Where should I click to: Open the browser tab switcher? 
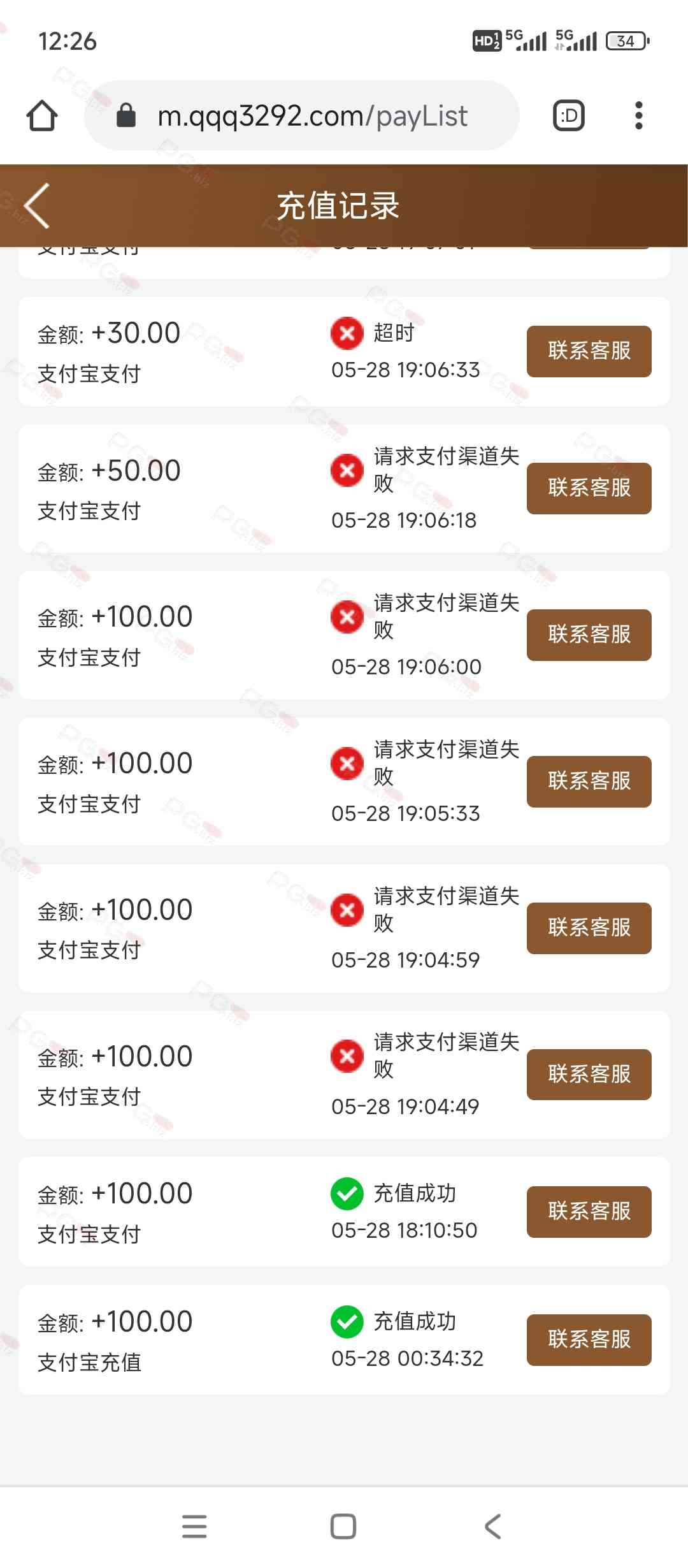(568, 116)
